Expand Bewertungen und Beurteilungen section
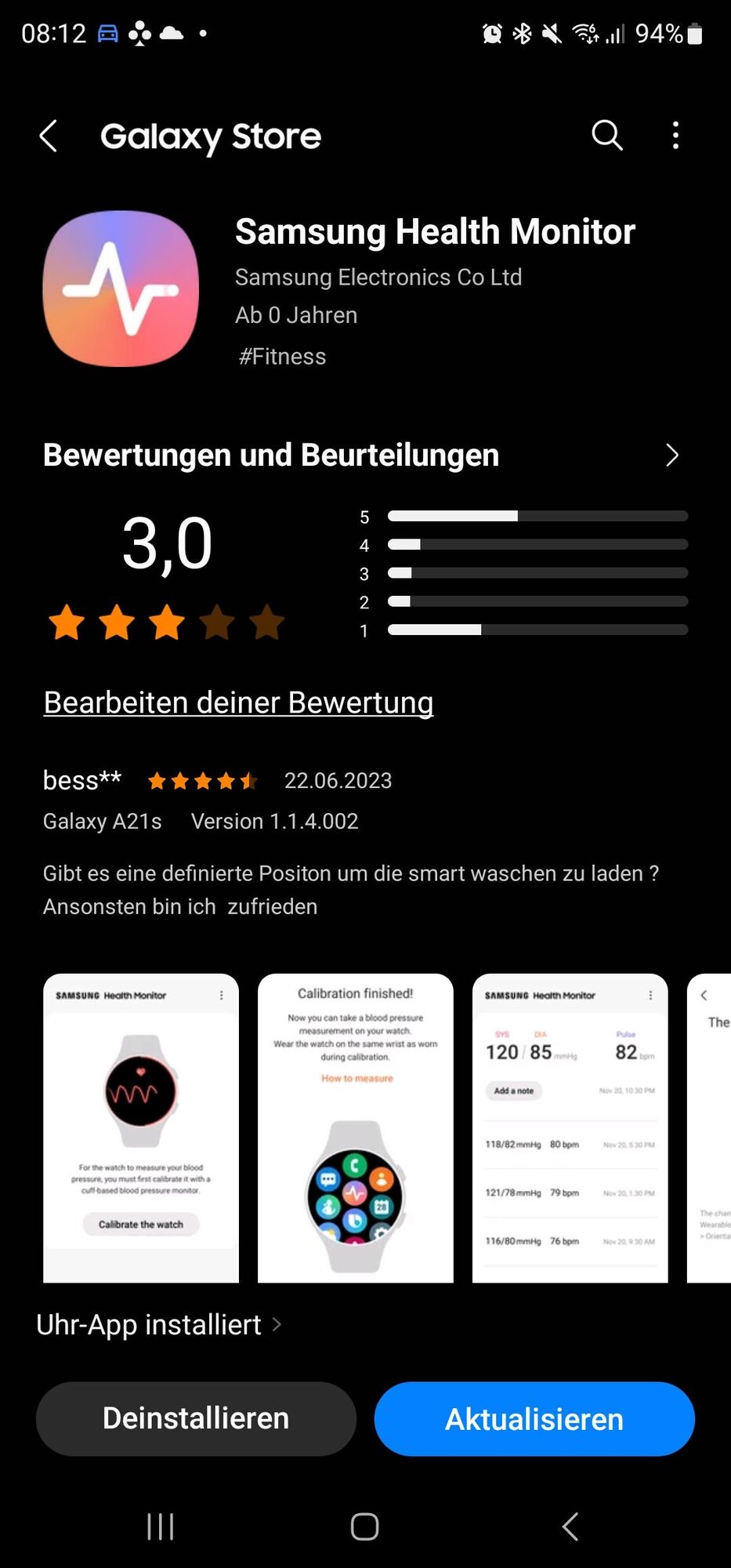The image size is (731, 1568). [x=671, y=456]
